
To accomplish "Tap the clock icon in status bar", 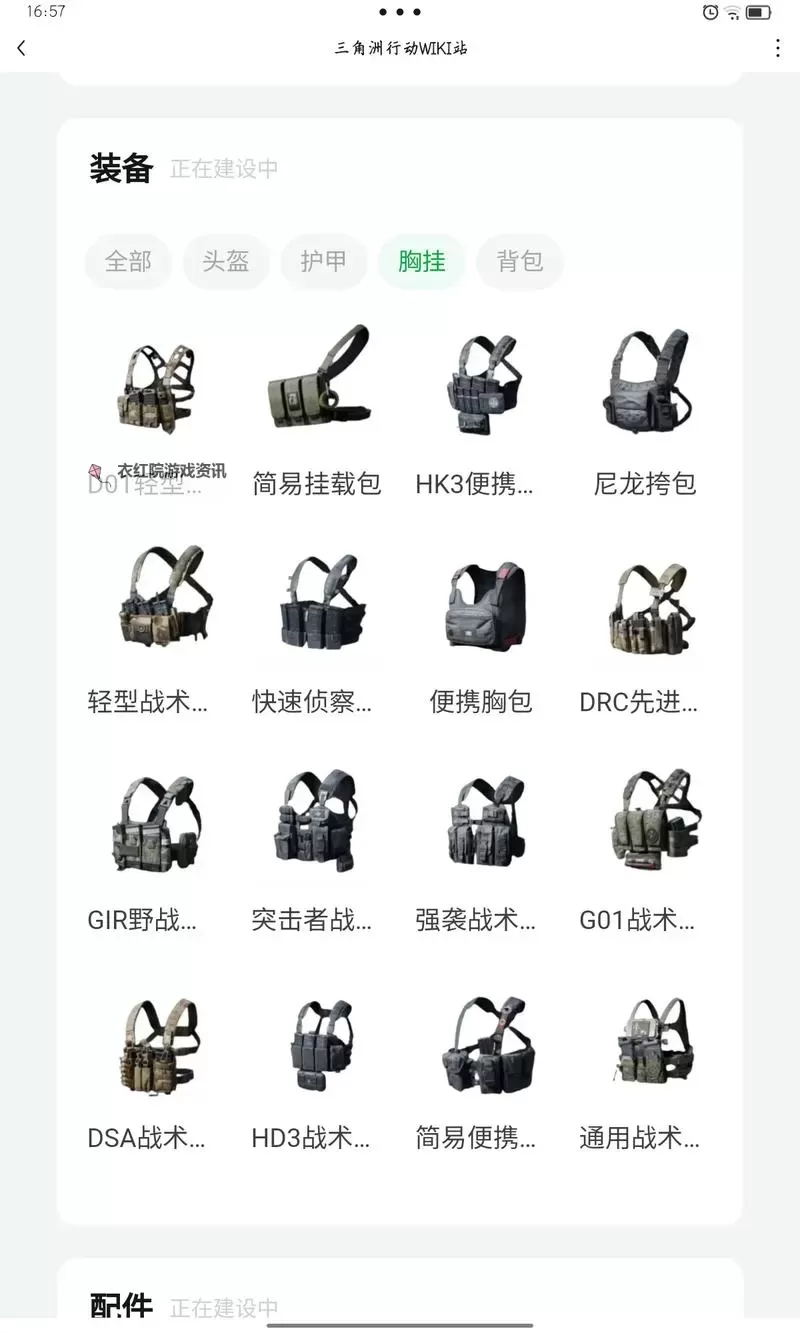I will pos(708,12).
